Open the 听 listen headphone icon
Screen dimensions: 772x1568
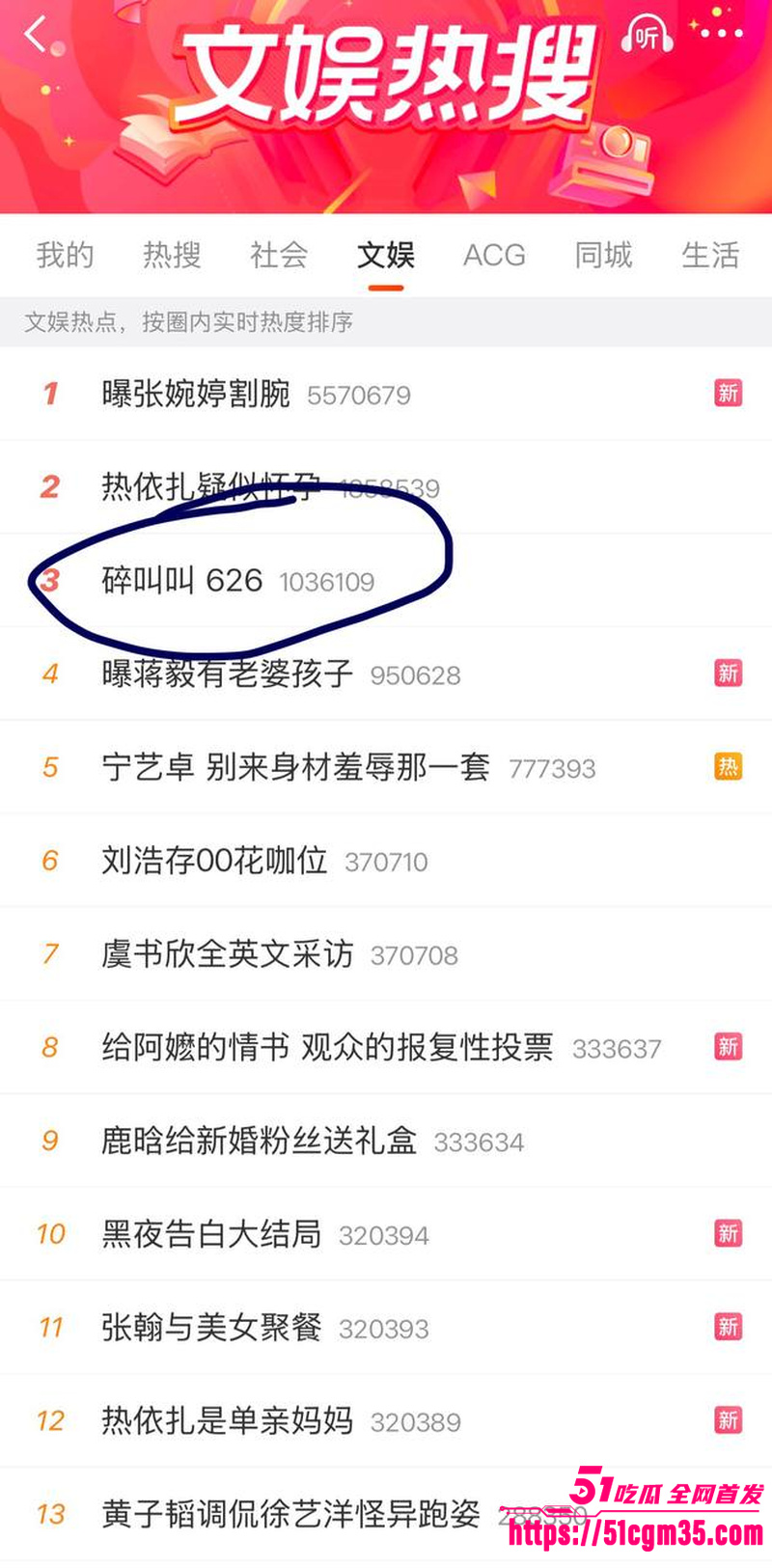[647, 36]
